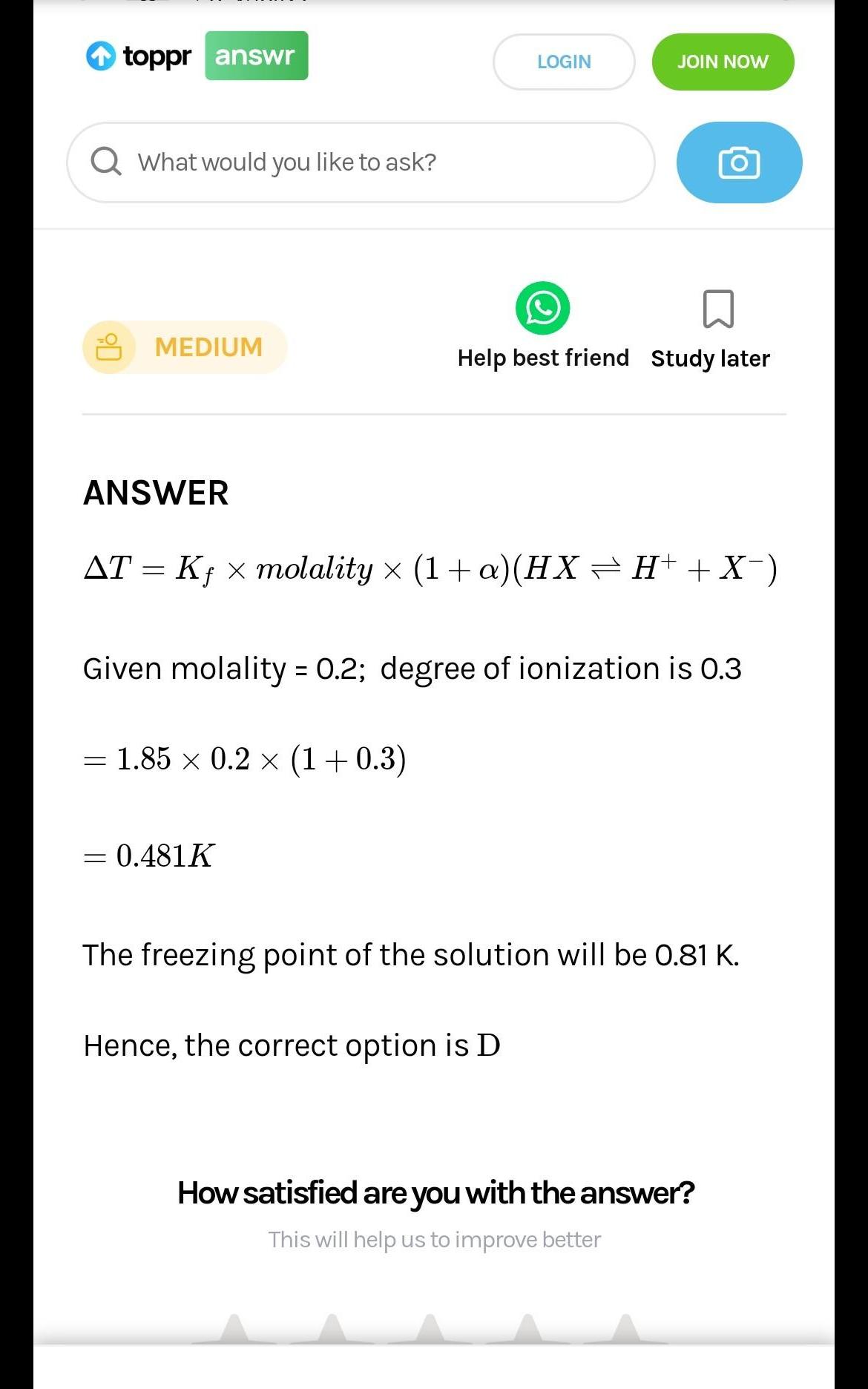Open the toppr answr home logo

click(197, 56)
